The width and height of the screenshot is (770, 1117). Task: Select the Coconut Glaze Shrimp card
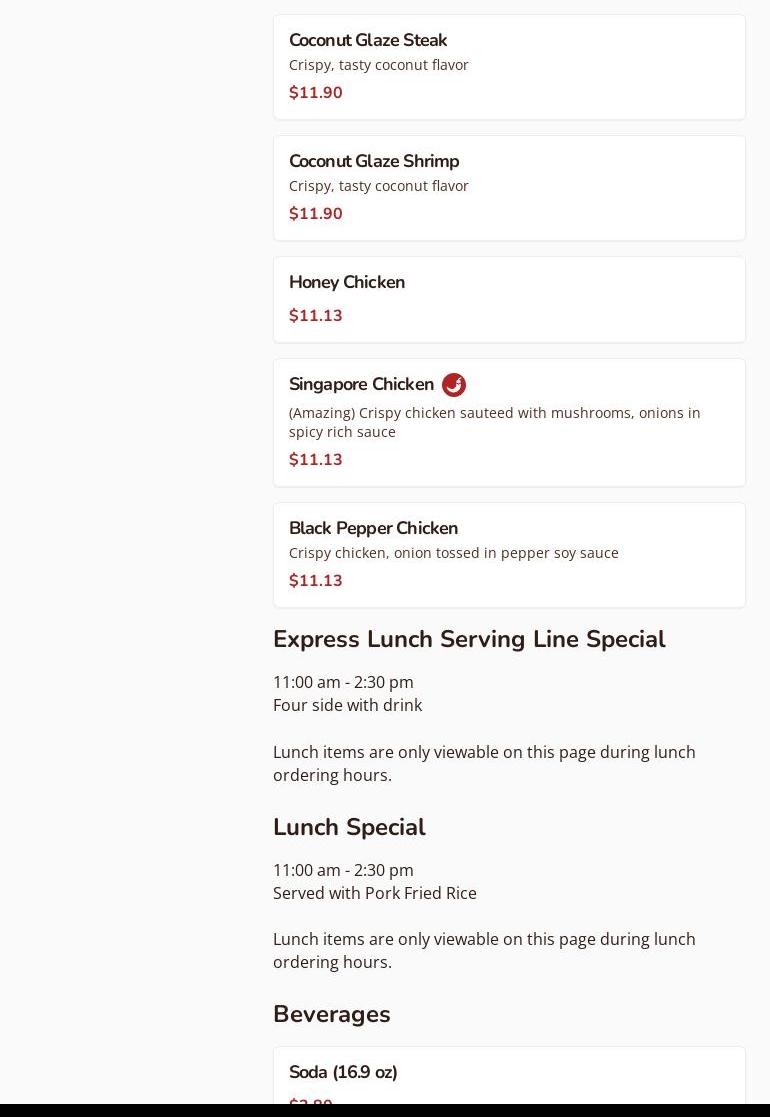[509, 188]
